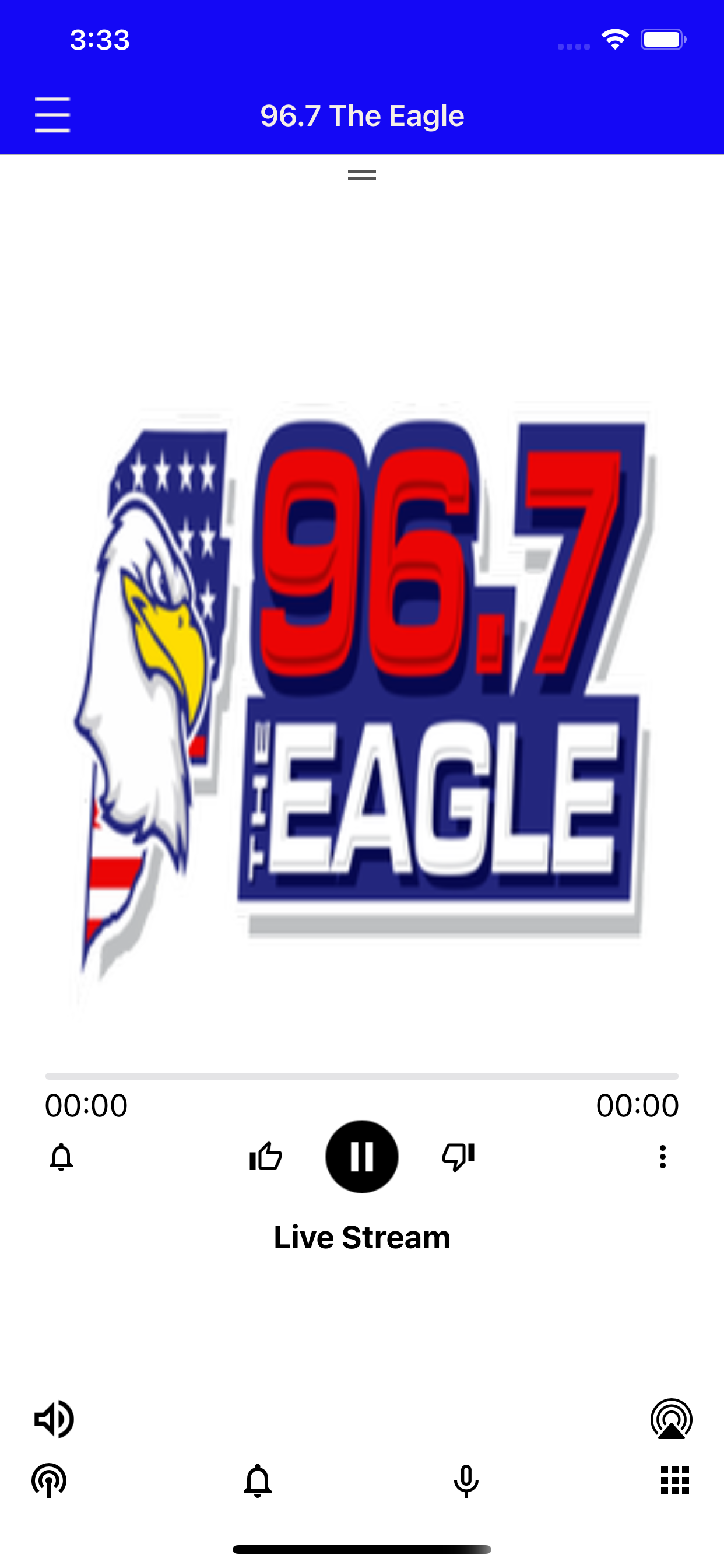
Task: Open the volume control speaker icon
Action: pyautogui.click(x=54, y=1419)
